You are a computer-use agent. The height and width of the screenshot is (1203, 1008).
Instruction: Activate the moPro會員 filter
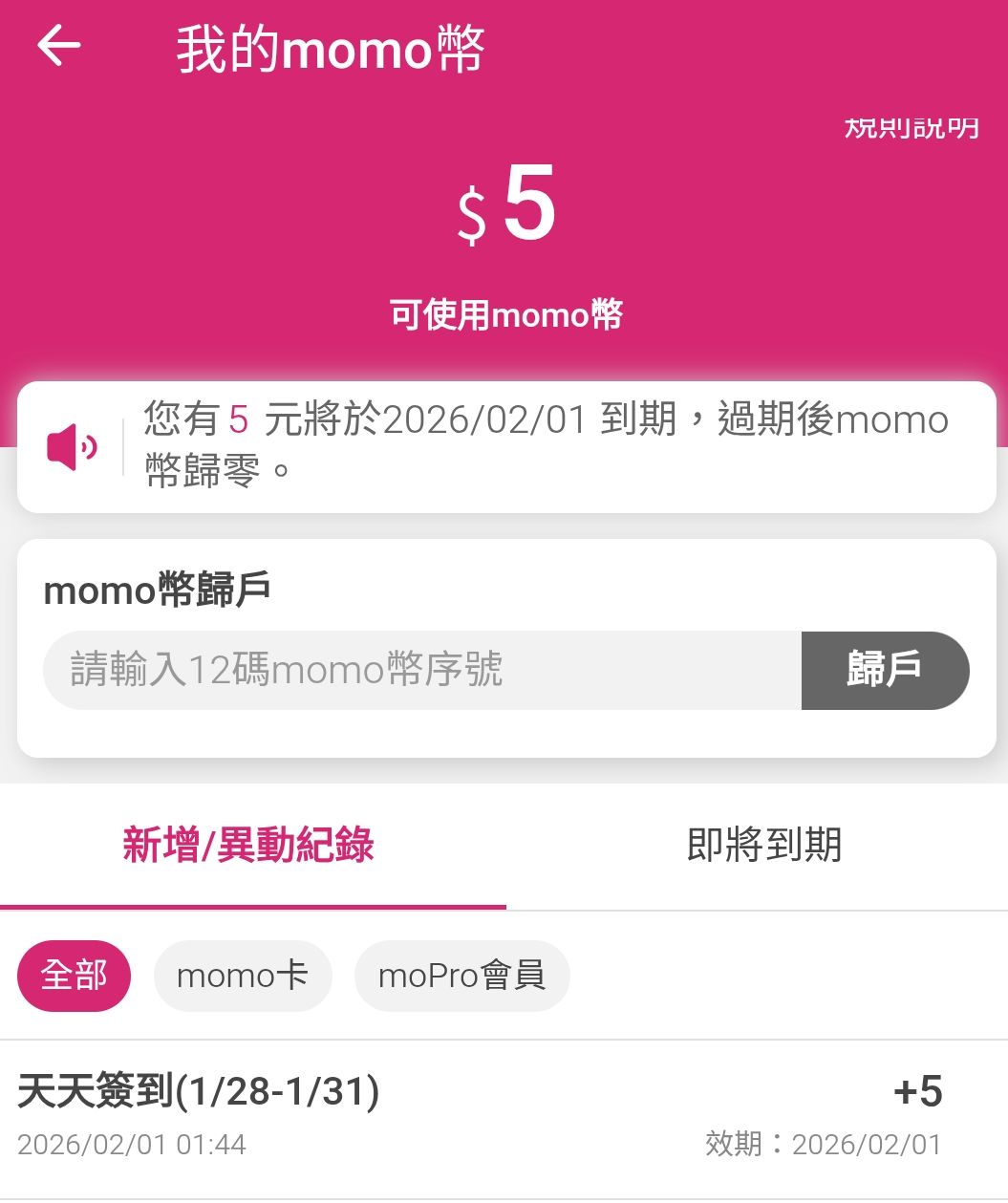[x=461, y=975]
